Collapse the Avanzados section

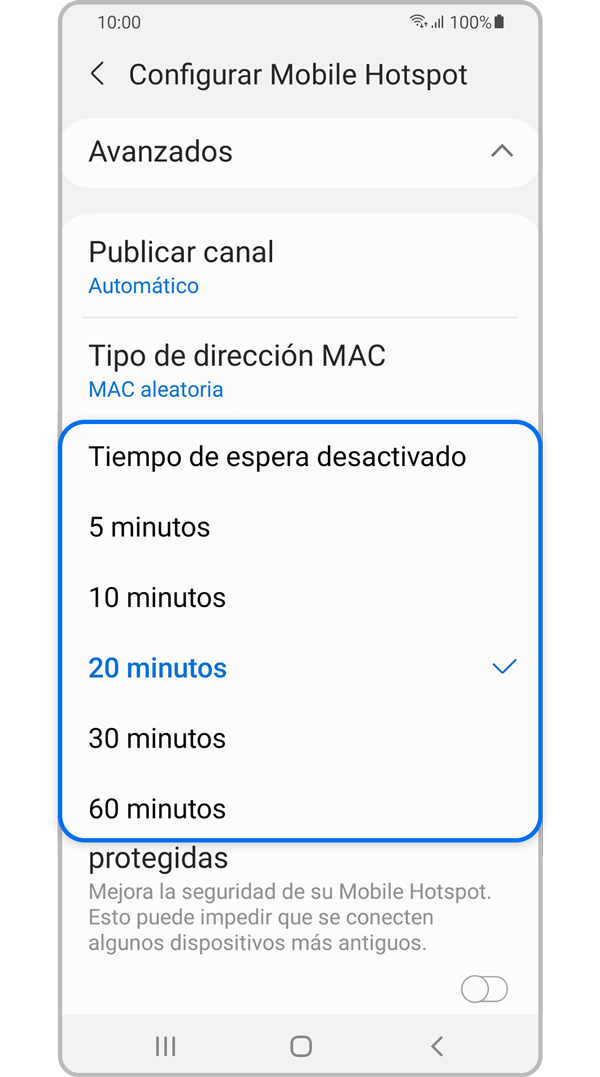pos(502,152)
